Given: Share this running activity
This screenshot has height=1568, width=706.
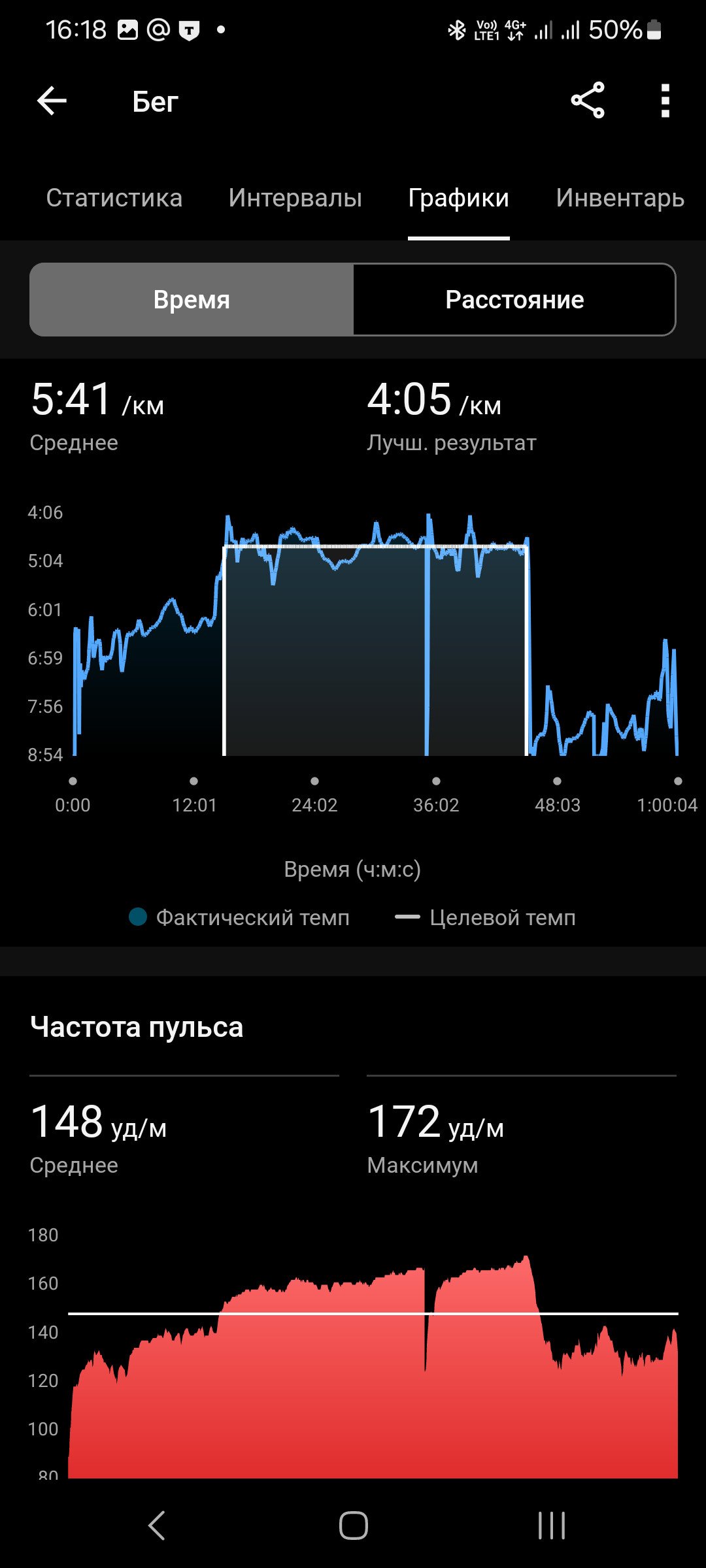Looking at the screenshot, I should point(588,101).
